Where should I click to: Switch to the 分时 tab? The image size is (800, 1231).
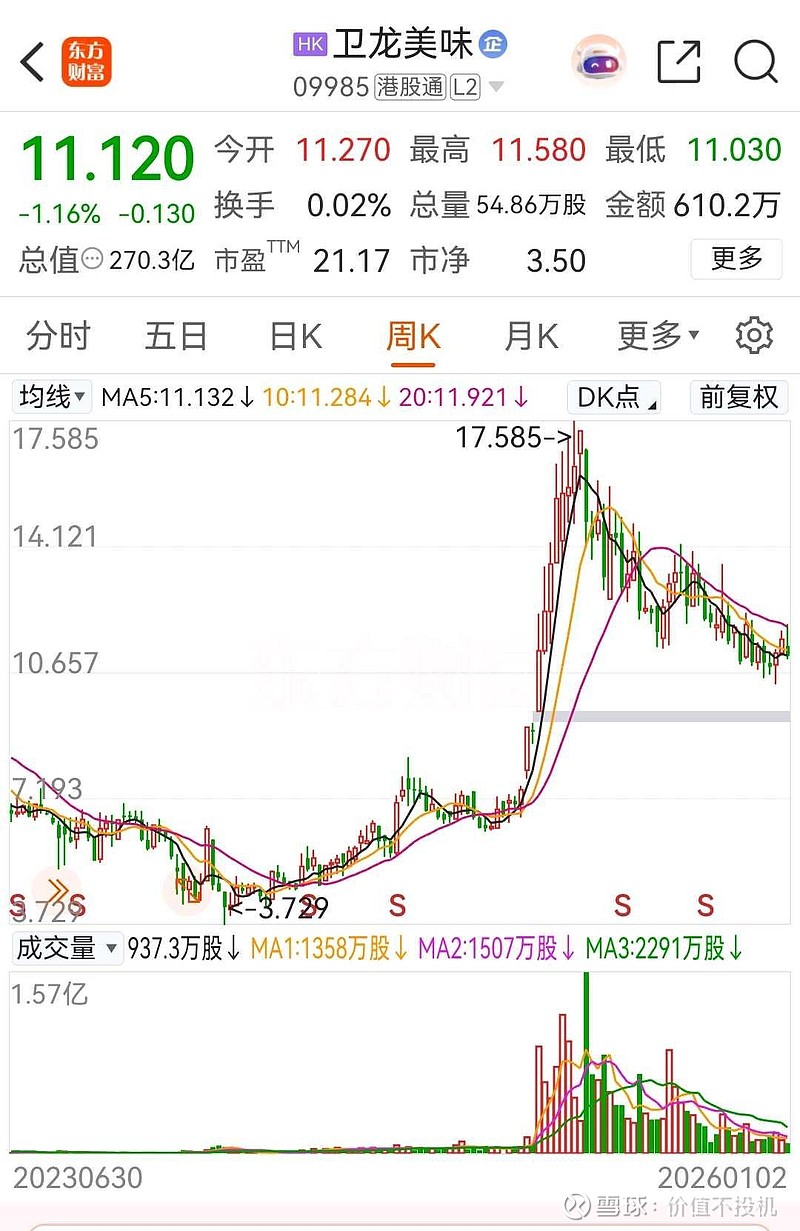click(x=57, y=335)
